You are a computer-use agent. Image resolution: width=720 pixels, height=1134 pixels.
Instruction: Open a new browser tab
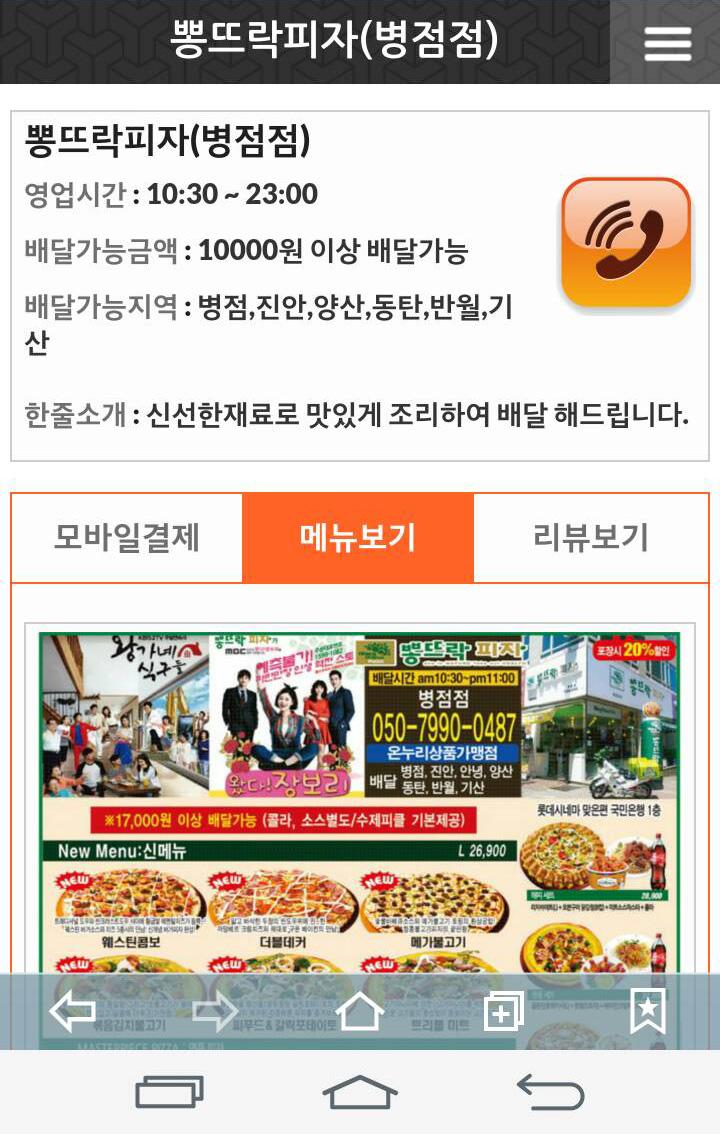click(x=504, y=1012)
